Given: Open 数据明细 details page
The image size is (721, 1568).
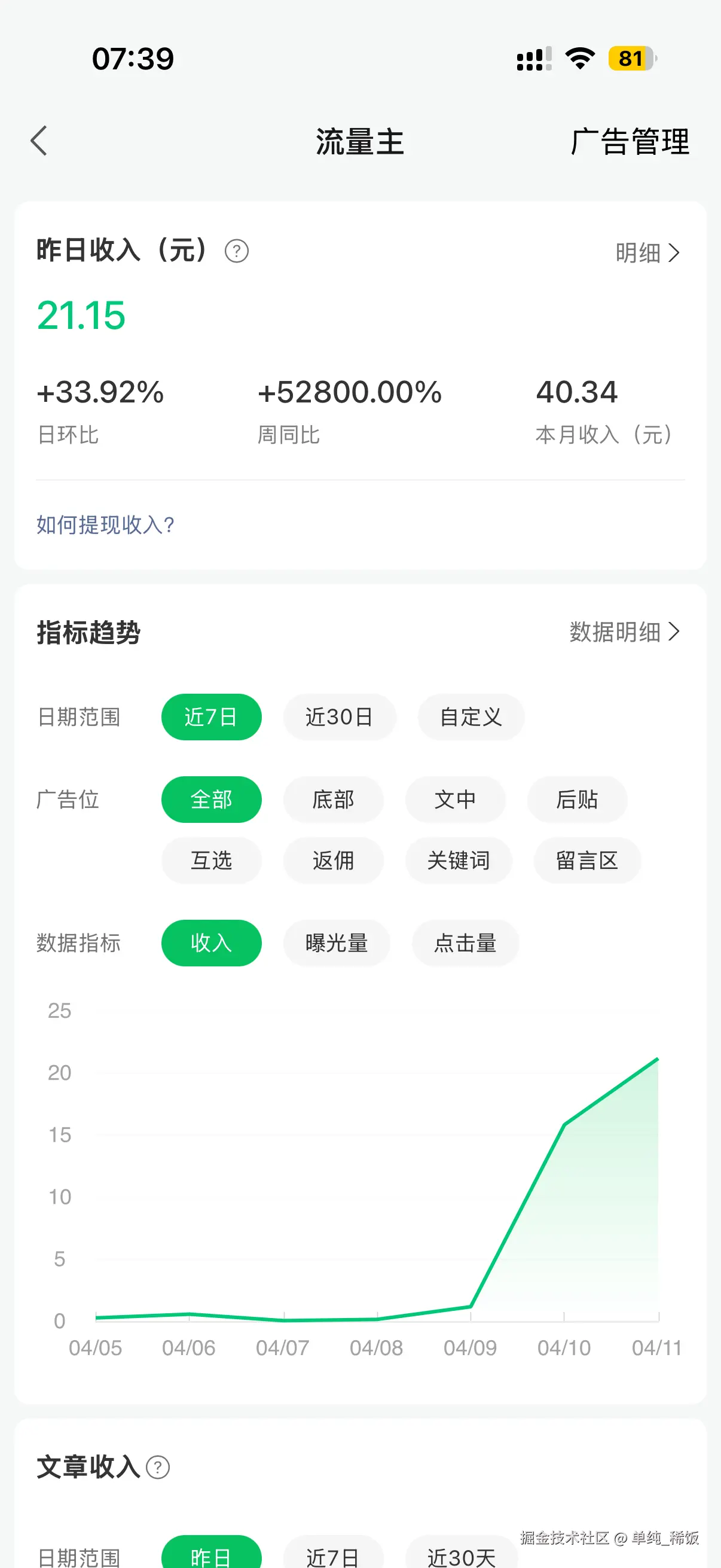Looking at the screenshot, I should coord(615,633).
